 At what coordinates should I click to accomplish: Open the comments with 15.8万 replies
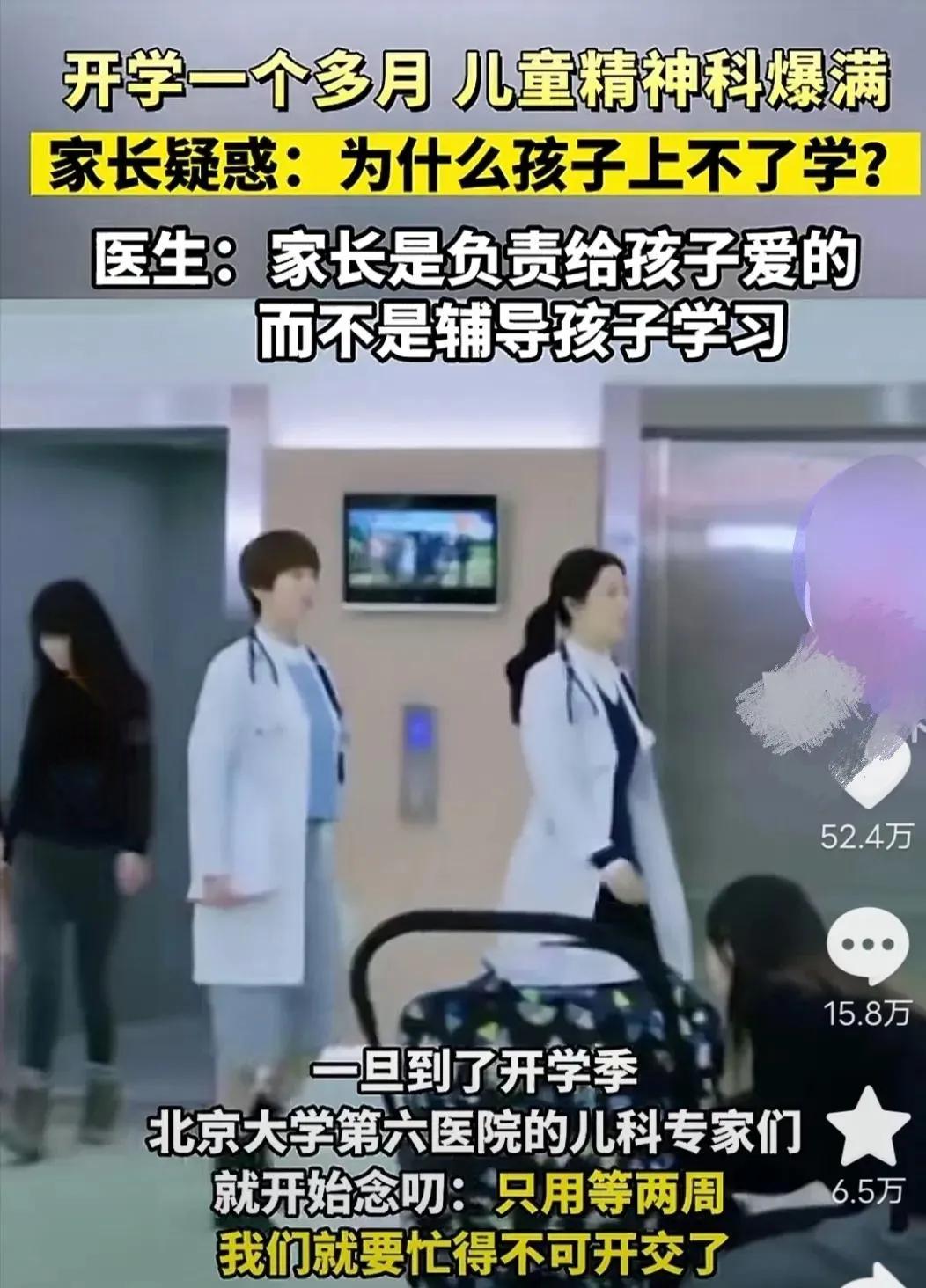[x=867, y=948]
